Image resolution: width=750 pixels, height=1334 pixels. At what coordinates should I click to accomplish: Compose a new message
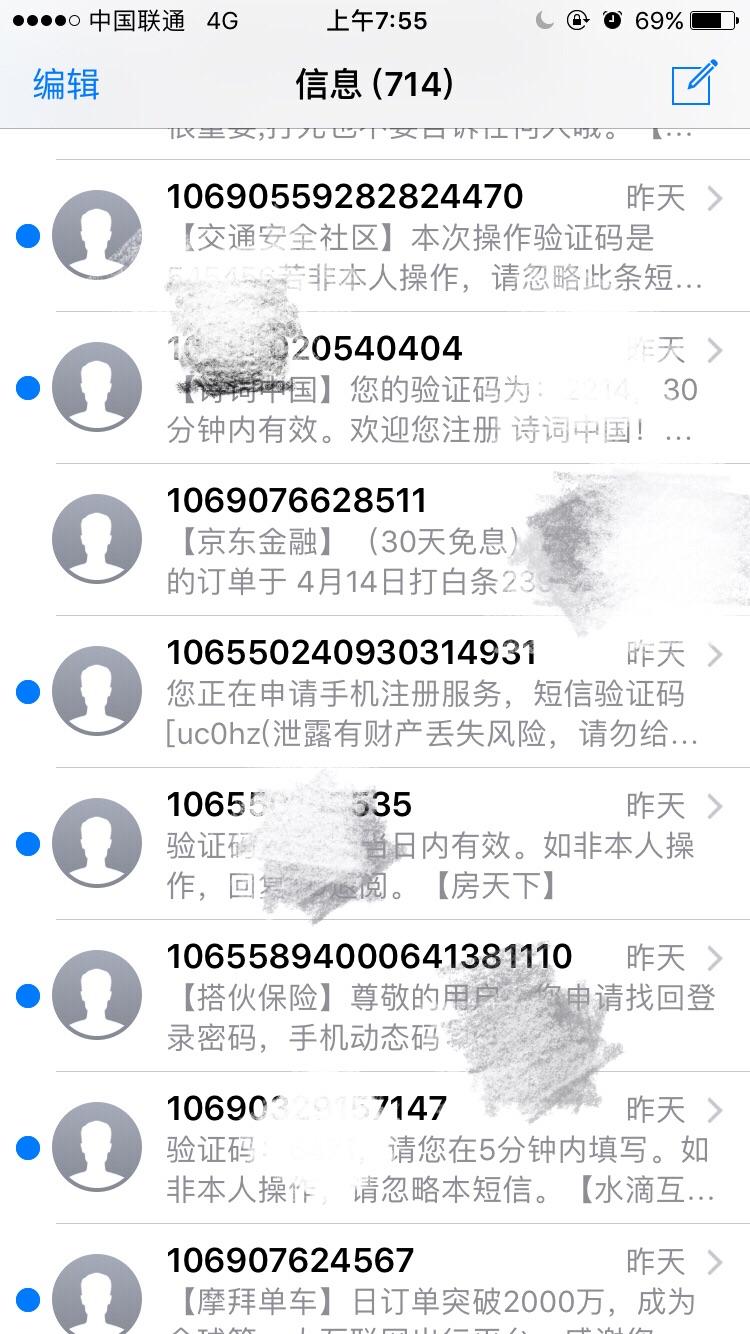694,83
